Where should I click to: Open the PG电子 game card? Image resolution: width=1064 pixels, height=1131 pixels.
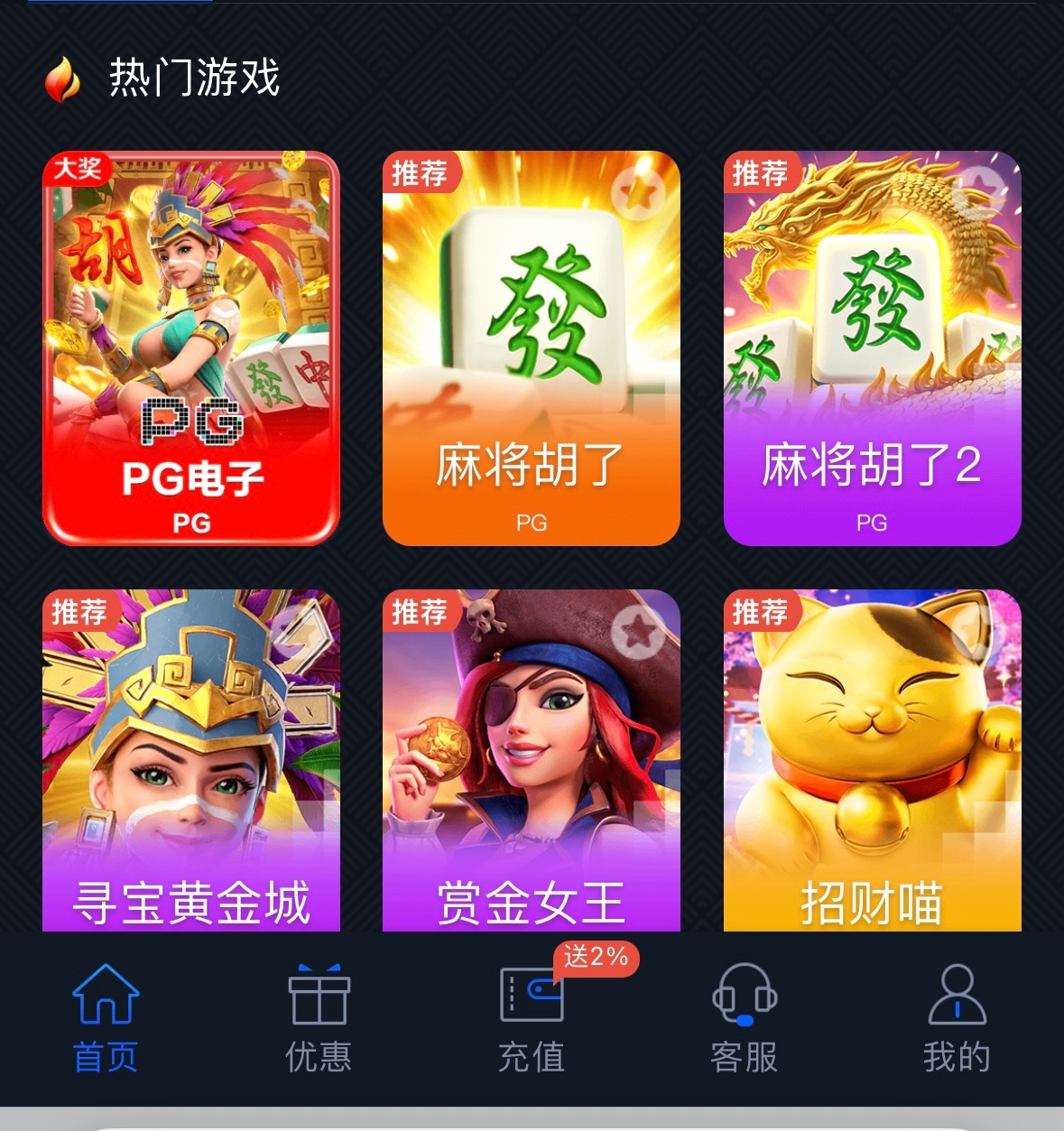(191, 348)
